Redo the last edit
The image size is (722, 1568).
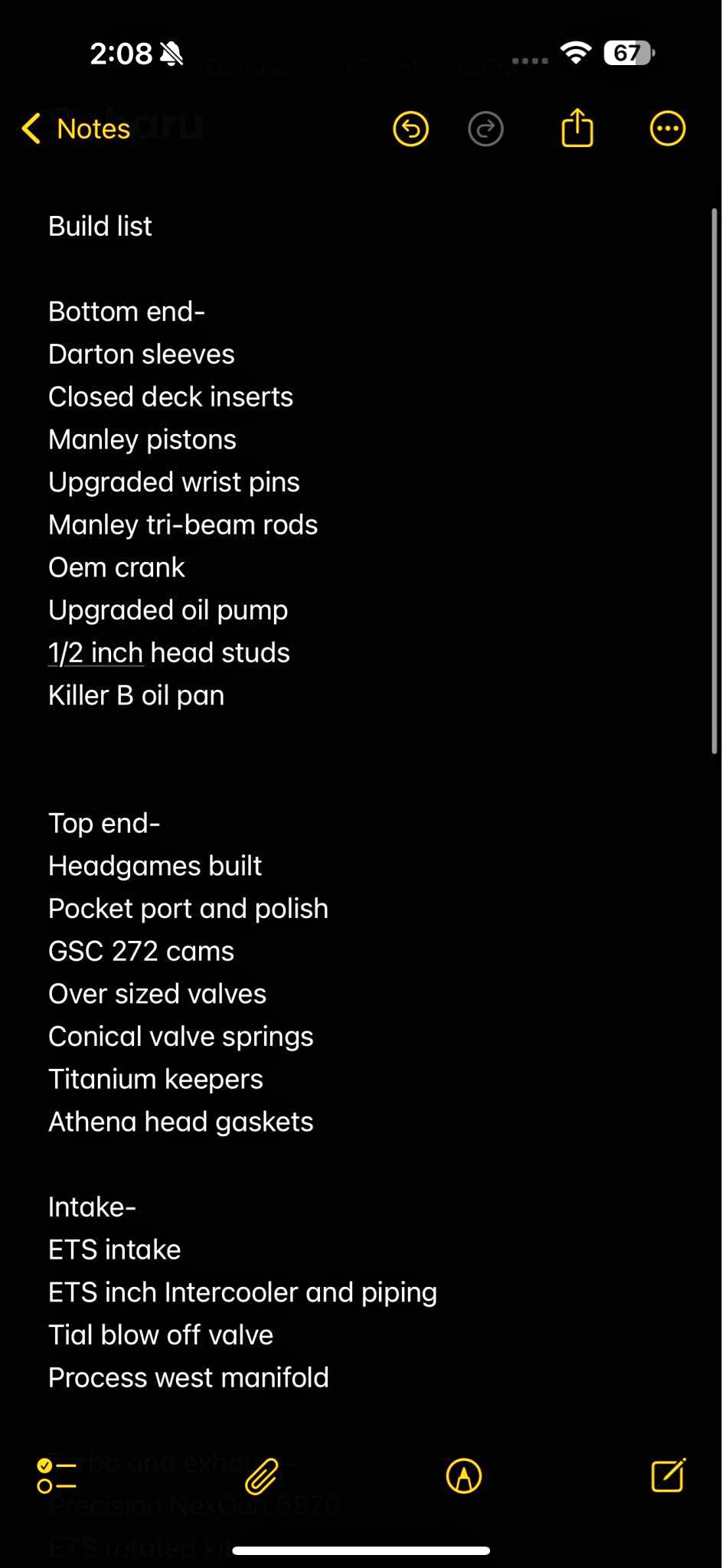point(485,129)
